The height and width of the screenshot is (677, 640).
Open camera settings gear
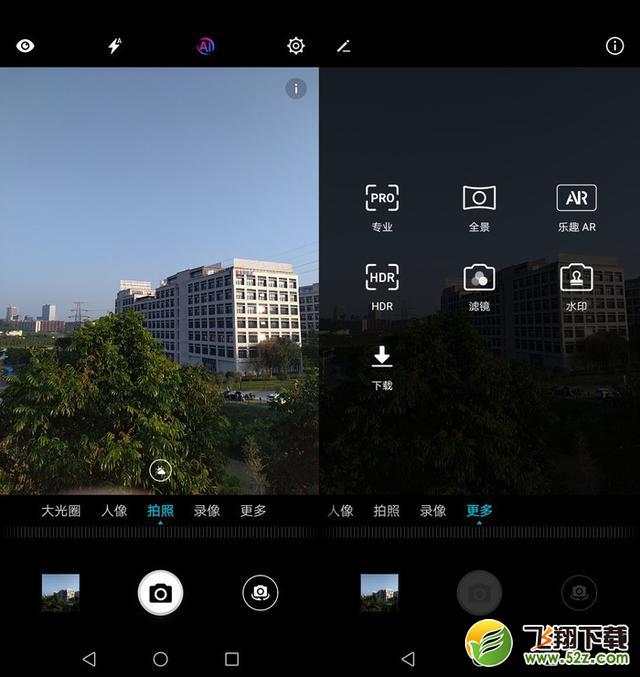[x=295, y=46]
